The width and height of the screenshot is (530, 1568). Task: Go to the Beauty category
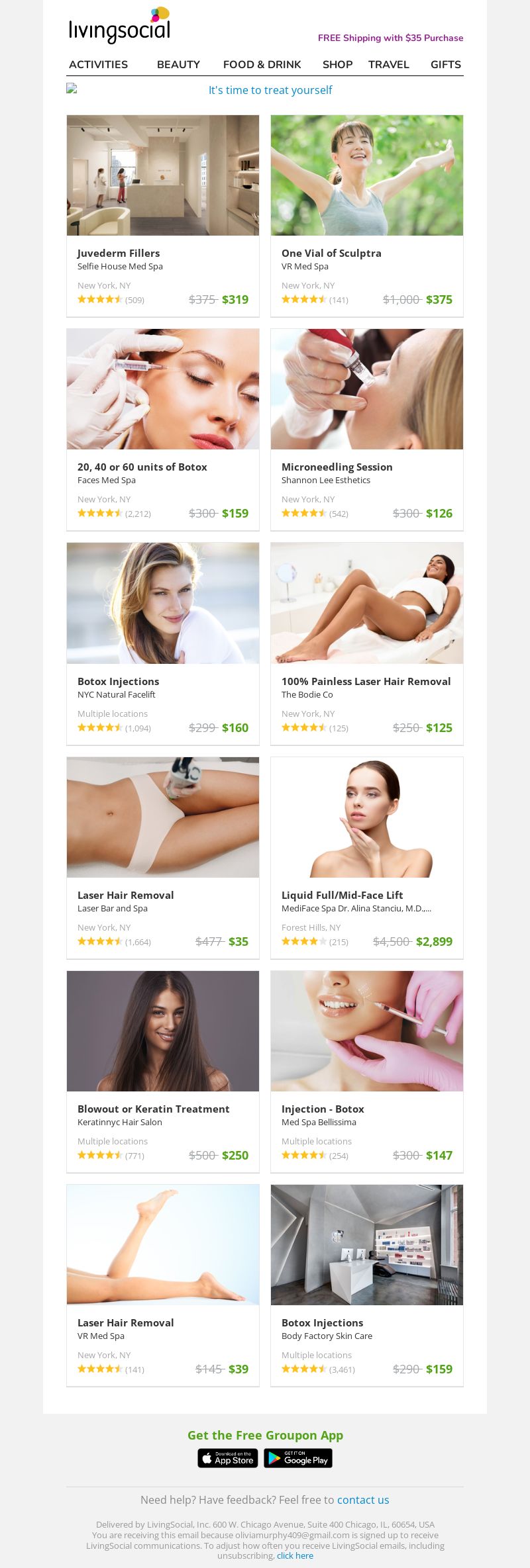[178, 64]
